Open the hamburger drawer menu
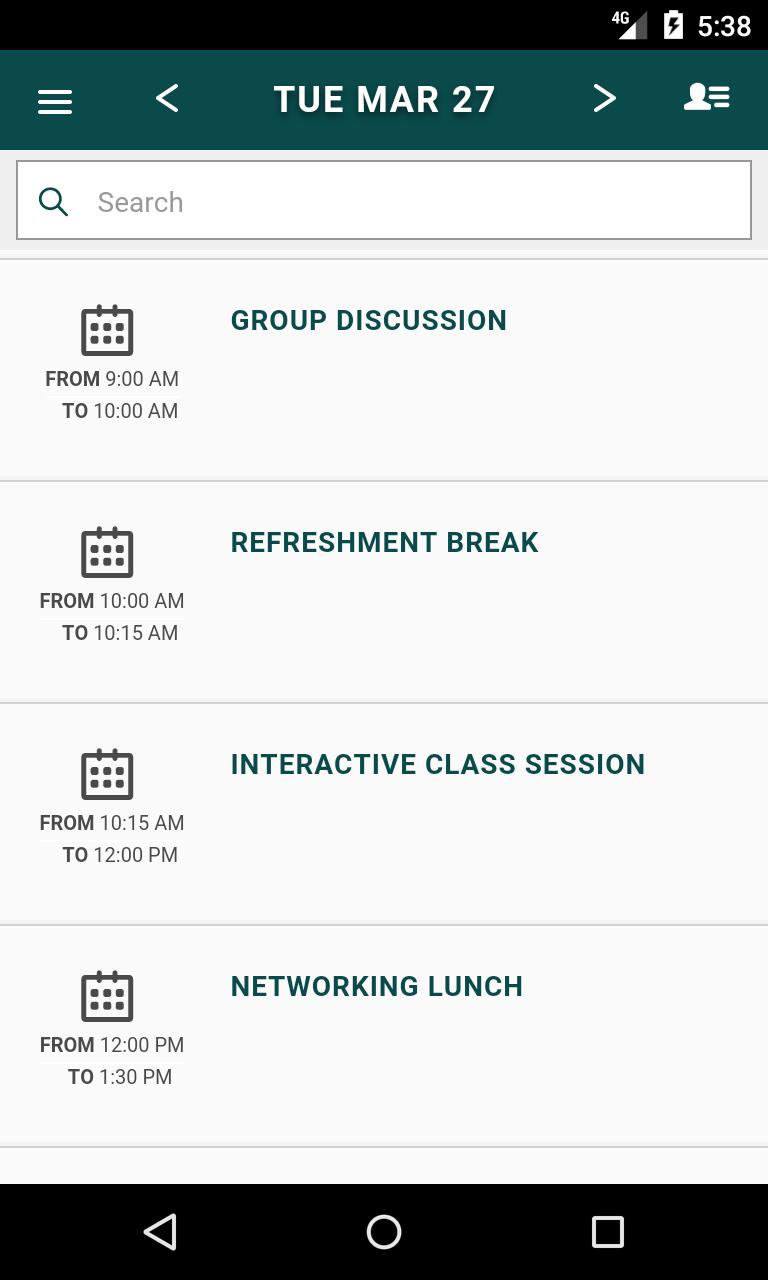Screen dimensions: 768x1280 click(x=55, y=101)
